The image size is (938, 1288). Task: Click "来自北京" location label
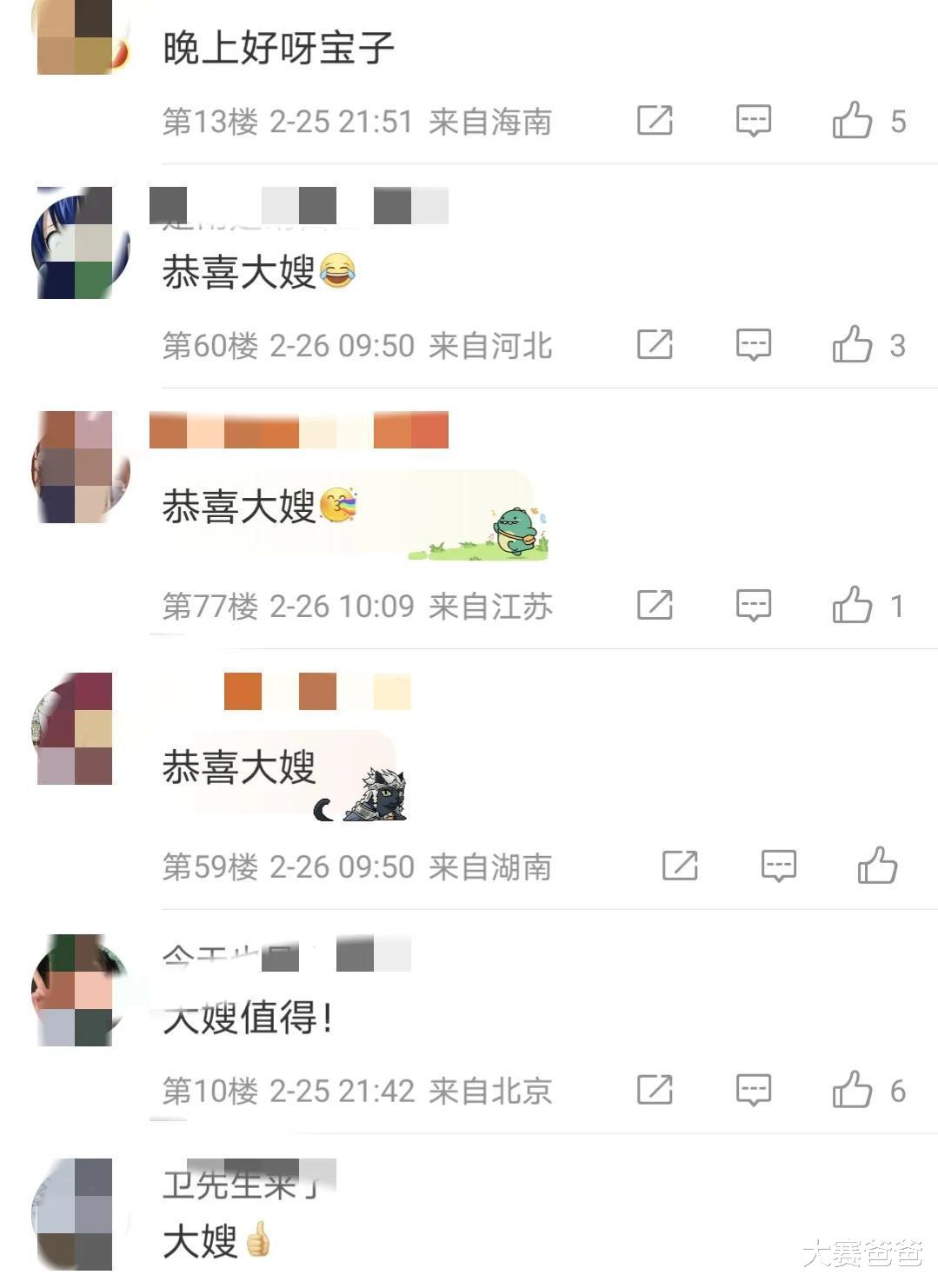pyautogui.click(x=489, y=1091)
